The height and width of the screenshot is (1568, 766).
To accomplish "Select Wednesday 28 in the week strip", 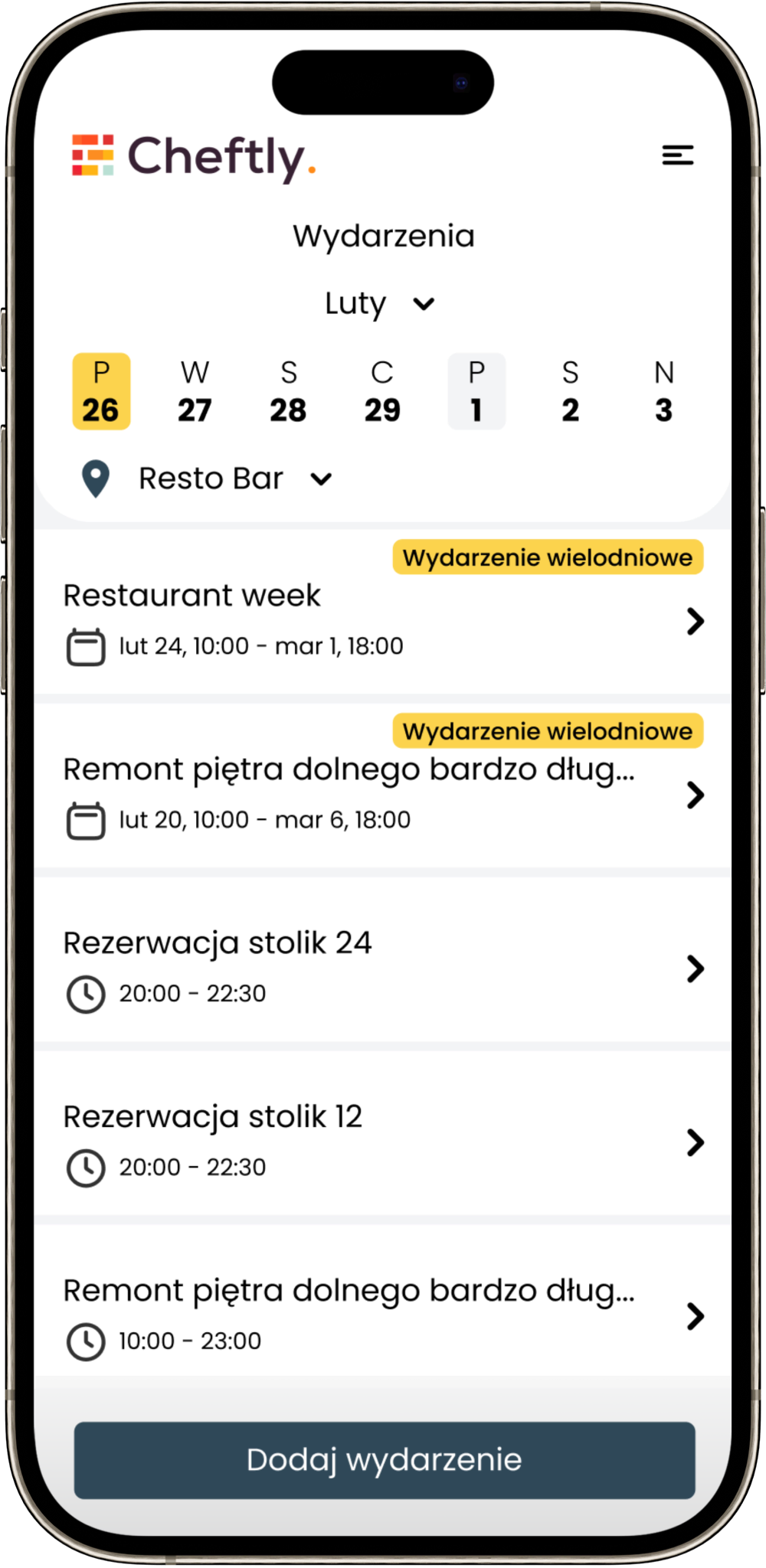I will tap(288, 391).
